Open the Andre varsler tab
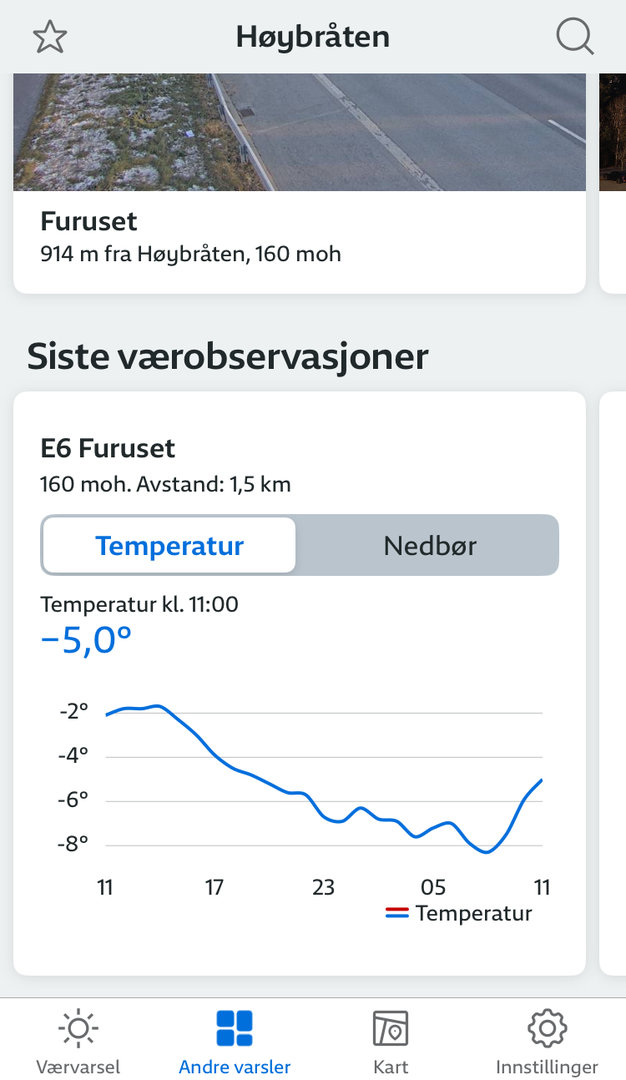The height and width of the screenshot is (1080, 626). [235, 1041]
